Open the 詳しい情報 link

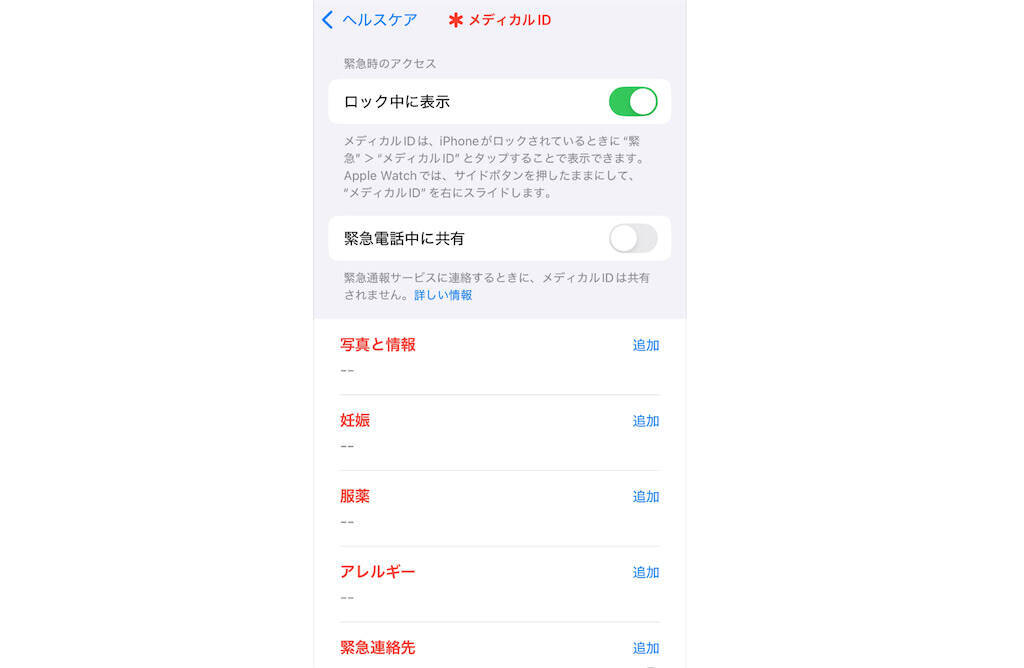[443, 295]
